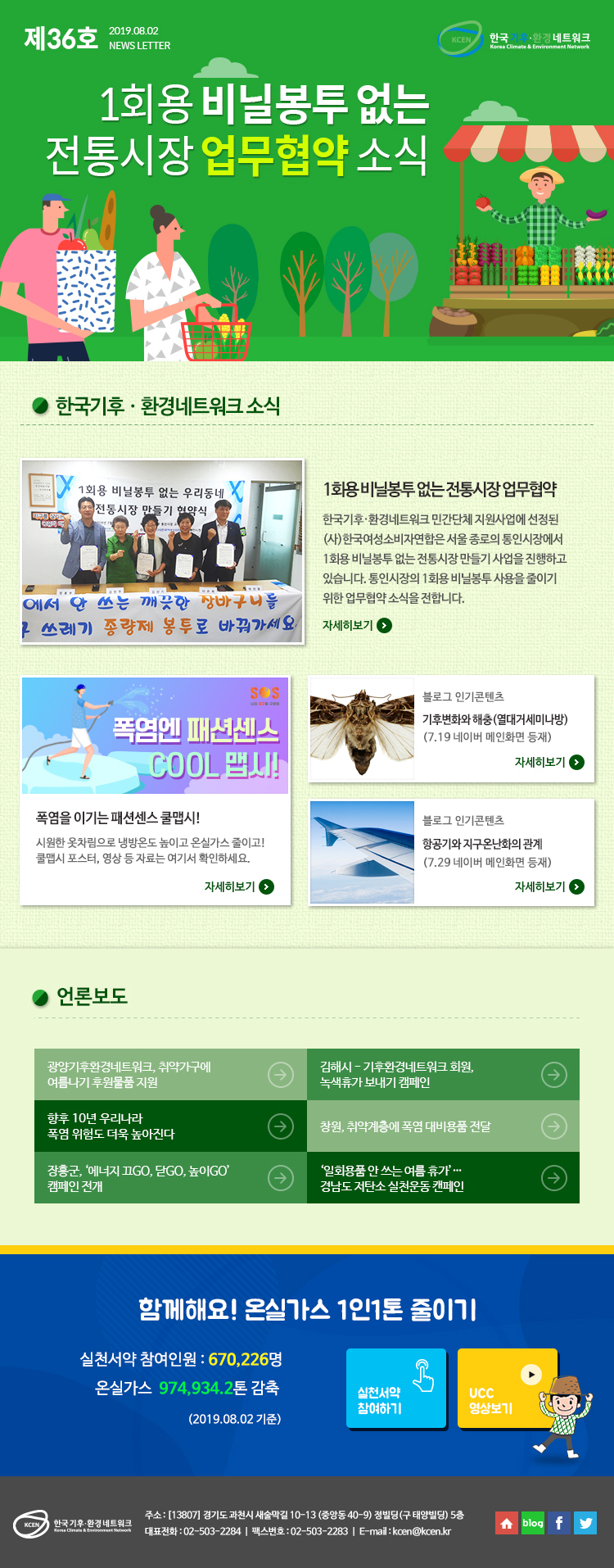Open news 경남도 저탄소 실천운동 캠페인
This screenshot has width=614, height=1568.
click(443, 1177)
